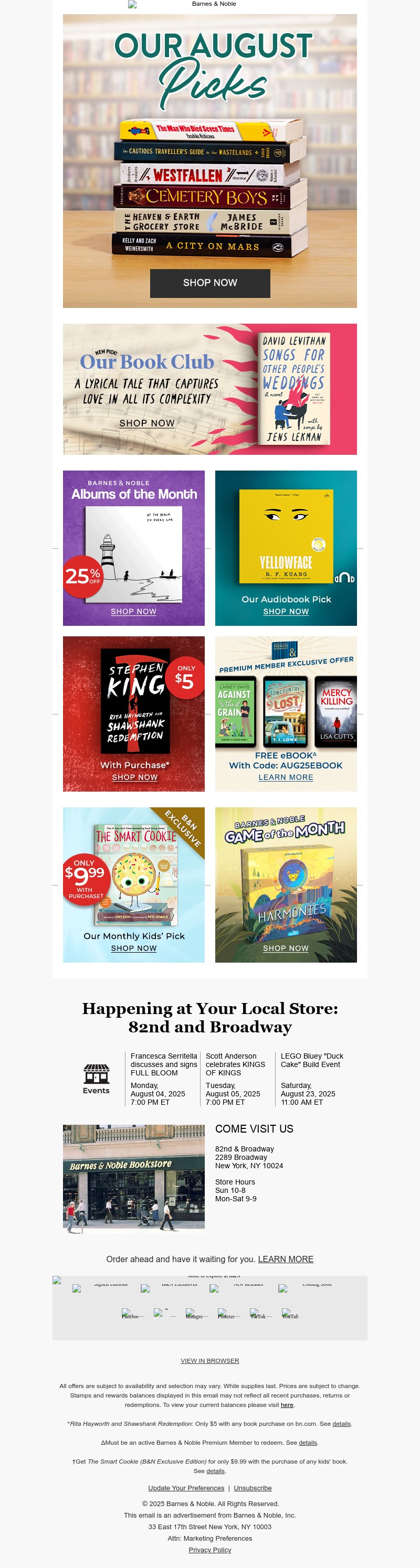The width and height of the screenshot is (420, 1568).
Task: Open the Privacy Policy link
Action: pyautogui.click(x=209, y=1550)
